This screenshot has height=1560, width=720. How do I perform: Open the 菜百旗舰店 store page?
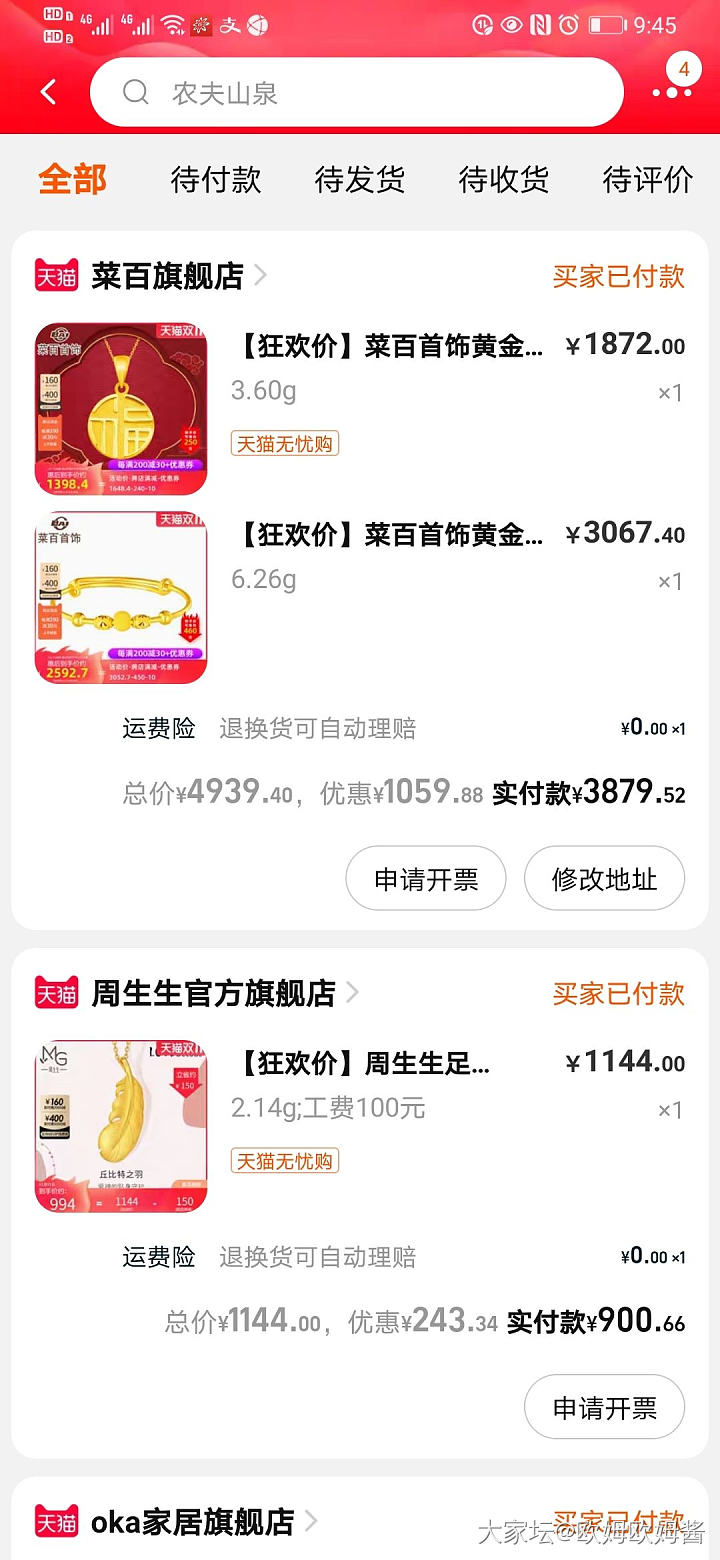168,276
